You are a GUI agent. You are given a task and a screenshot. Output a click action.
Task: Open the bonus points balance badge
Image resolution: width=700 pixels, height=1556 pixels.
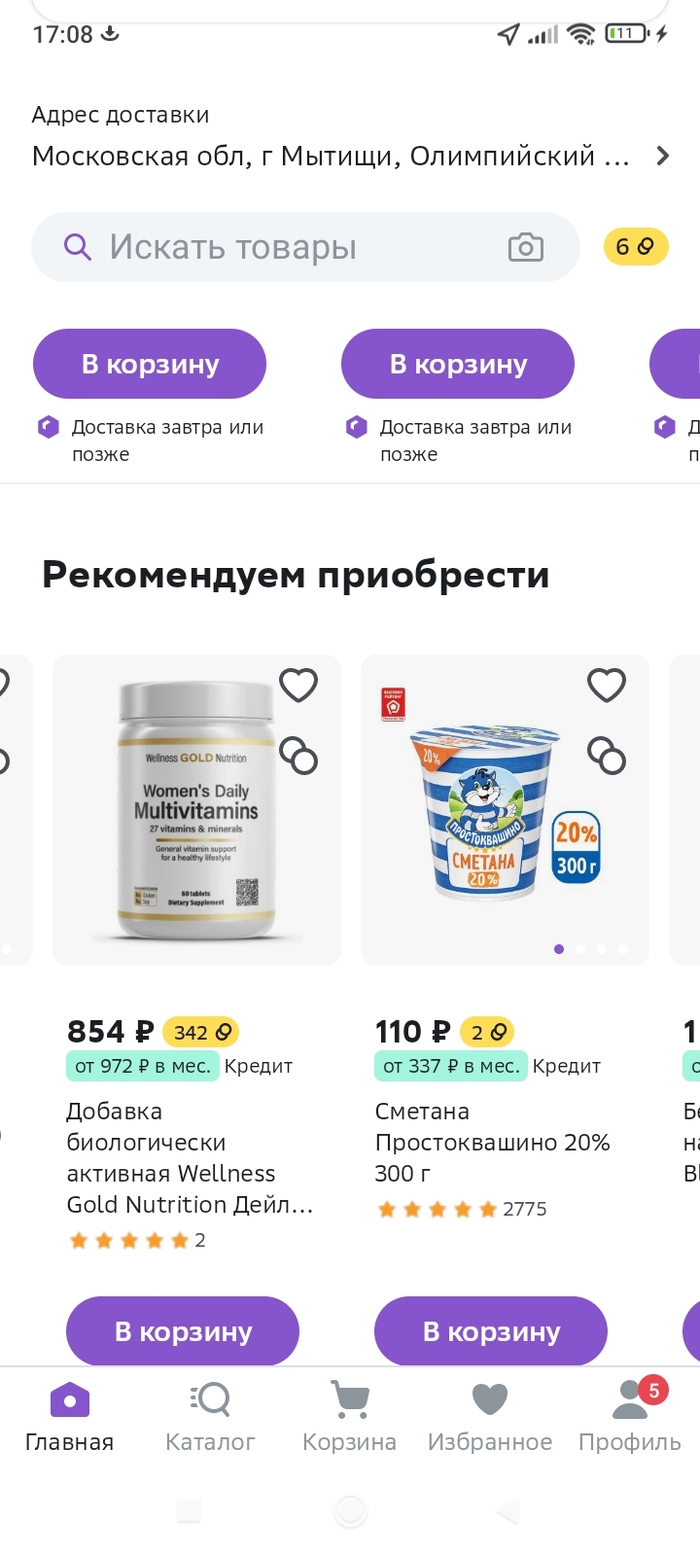coord(635,247)
